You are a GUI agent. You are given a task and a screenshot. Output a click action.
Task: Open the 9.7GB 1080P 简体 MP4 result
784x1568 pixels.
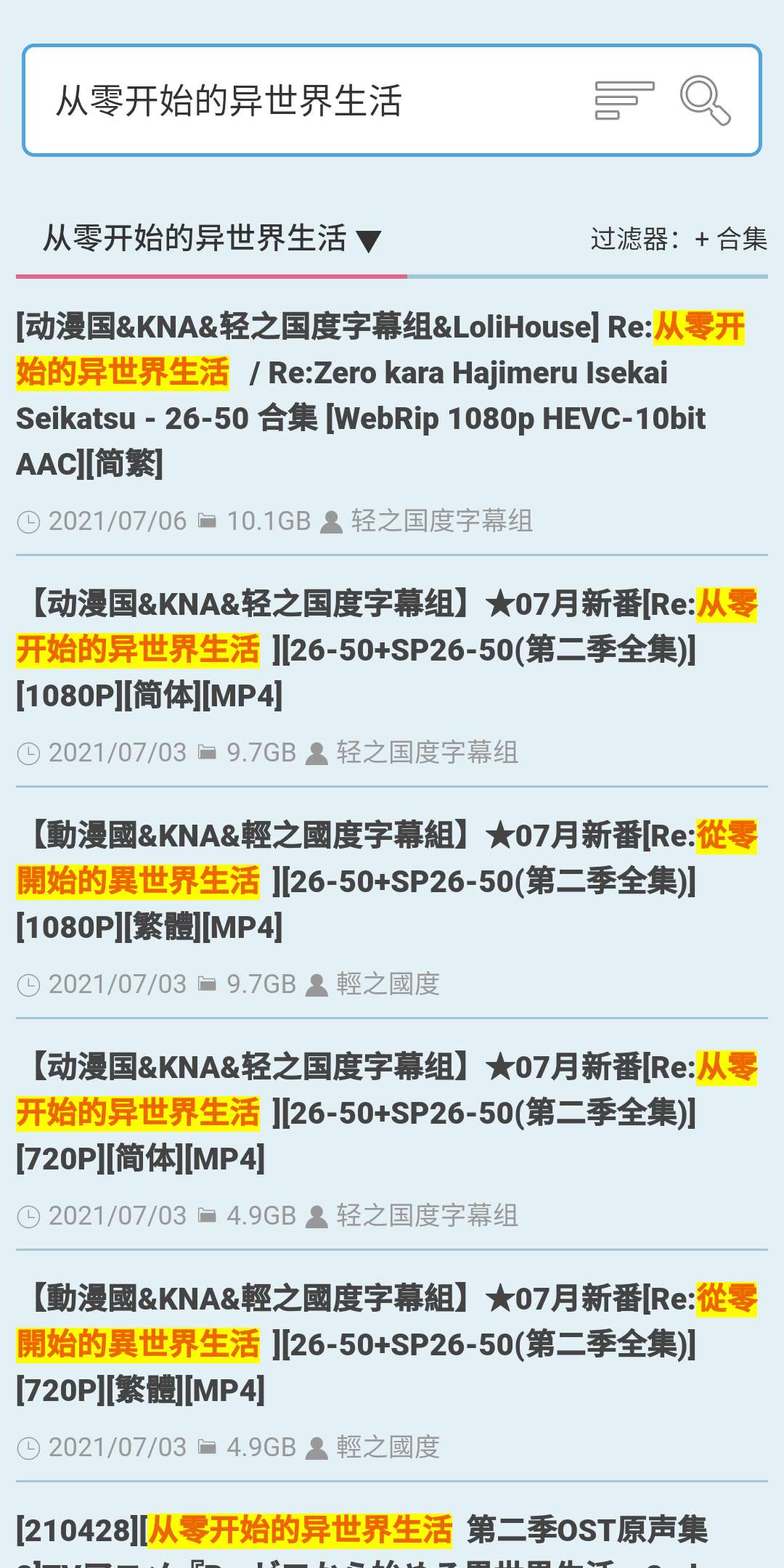pyautogui.click(x=377, y=650)
